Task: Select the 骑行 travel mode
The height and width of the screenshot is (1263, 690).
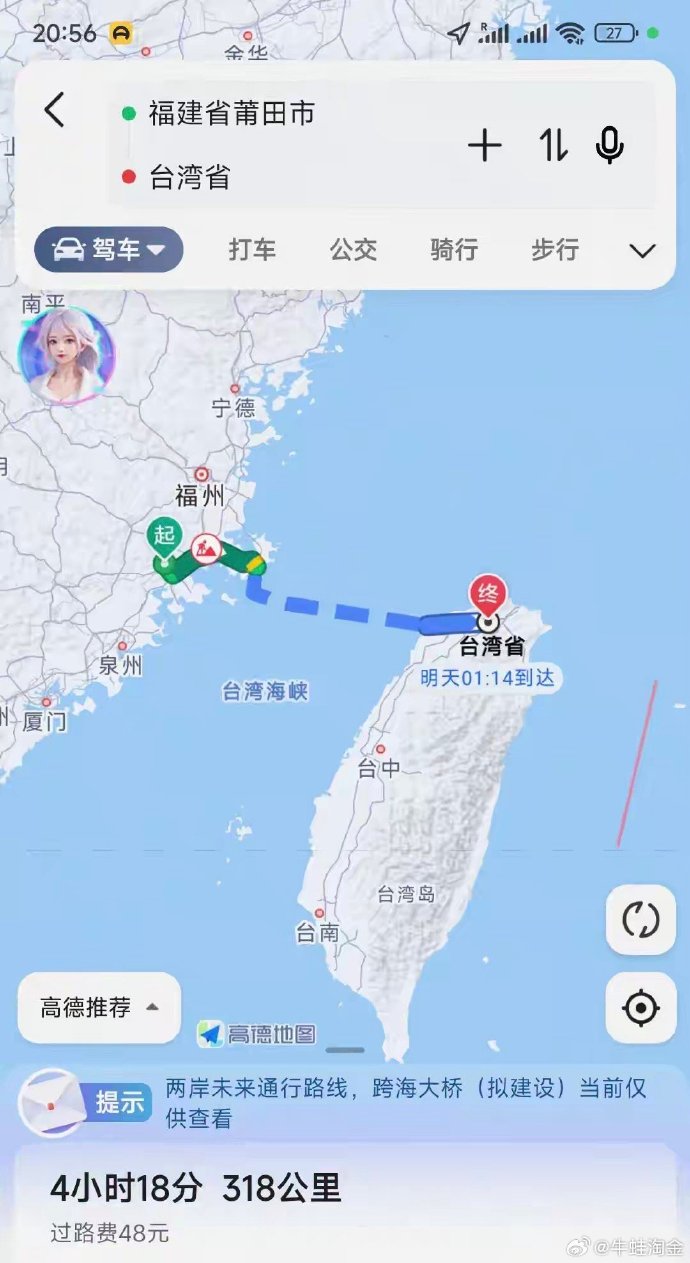Action: point(454,250)
